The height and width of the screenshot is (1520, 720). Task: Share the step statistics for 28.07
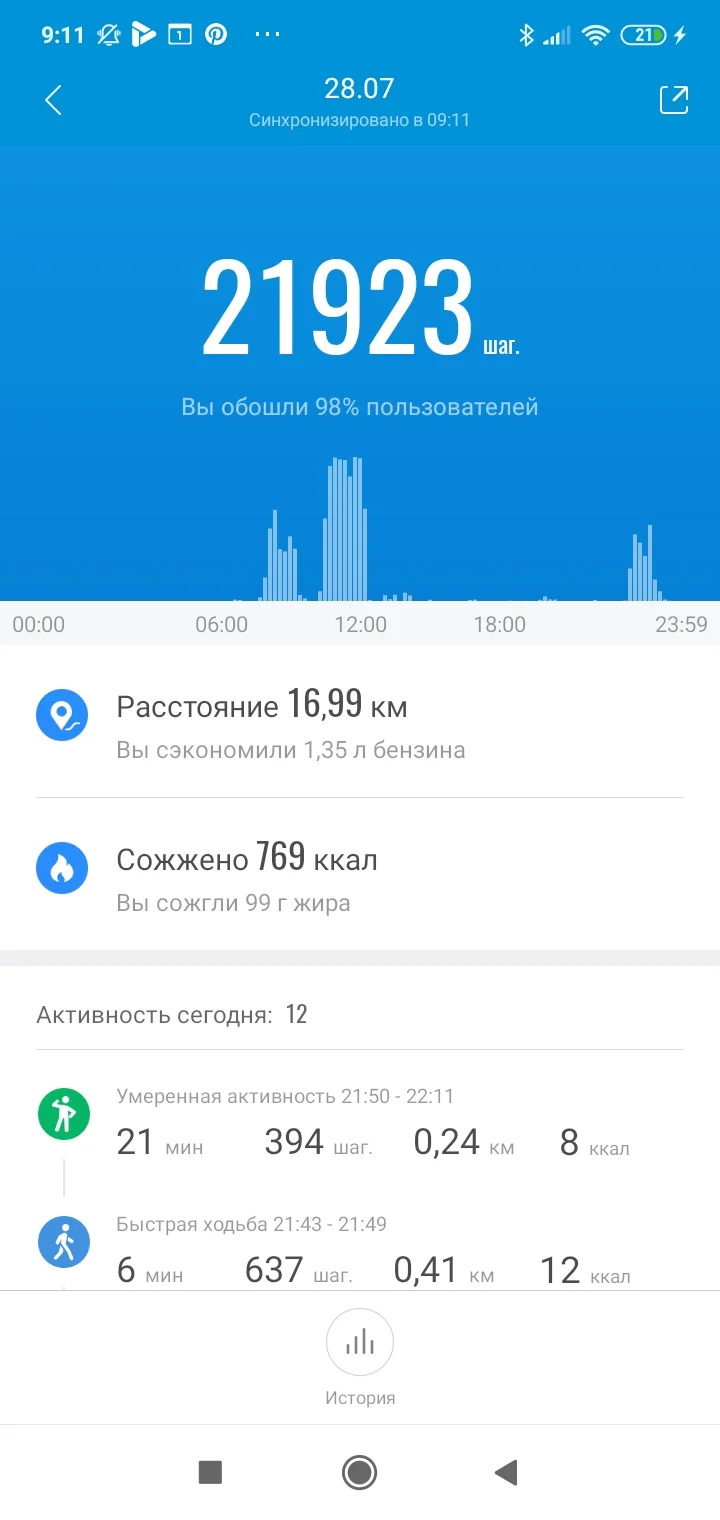[x=673, y=100]
